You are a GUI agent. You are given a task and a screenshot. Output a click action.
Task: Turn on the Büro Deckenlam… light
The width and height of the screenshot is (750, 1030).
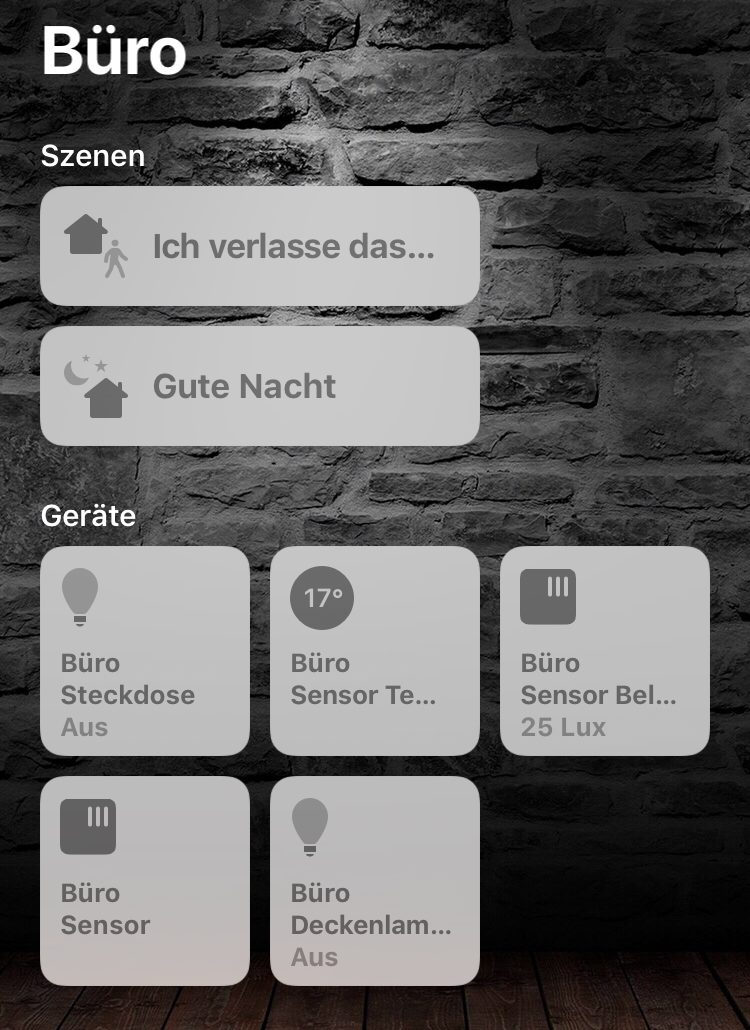click(375, 881)
